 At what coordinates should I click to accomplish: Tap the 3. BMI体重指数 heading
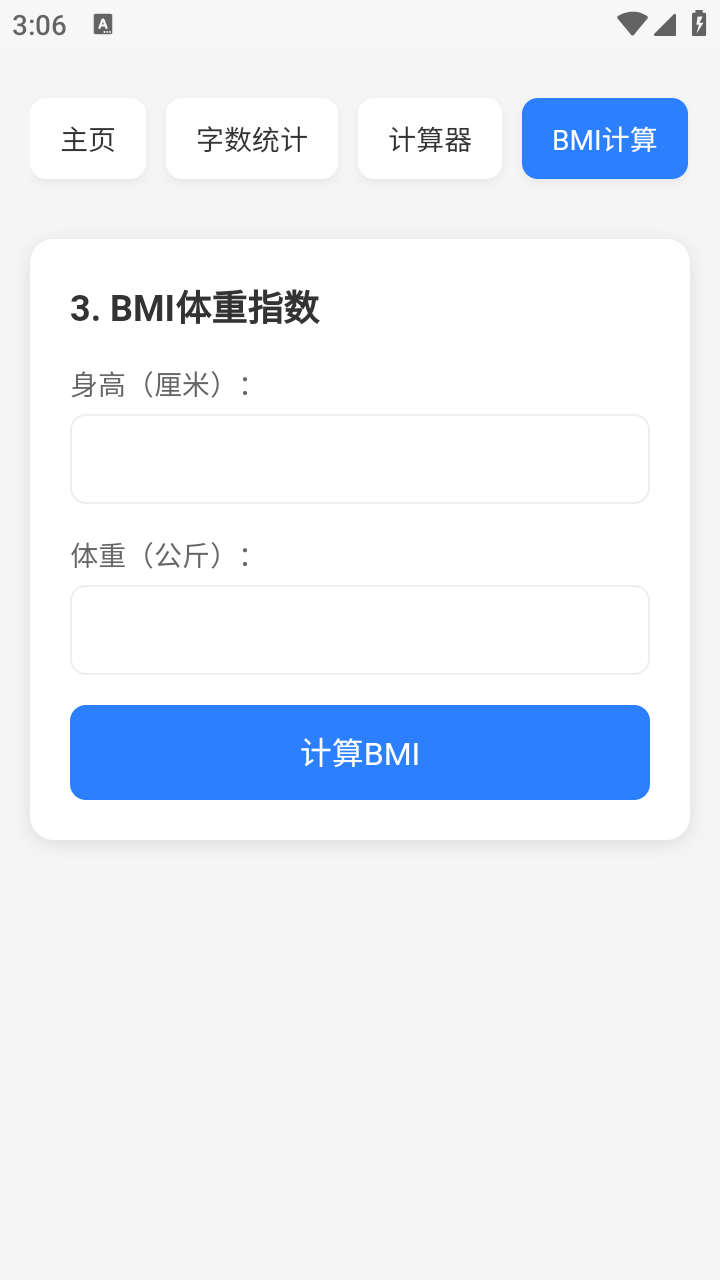pos(196,309)
